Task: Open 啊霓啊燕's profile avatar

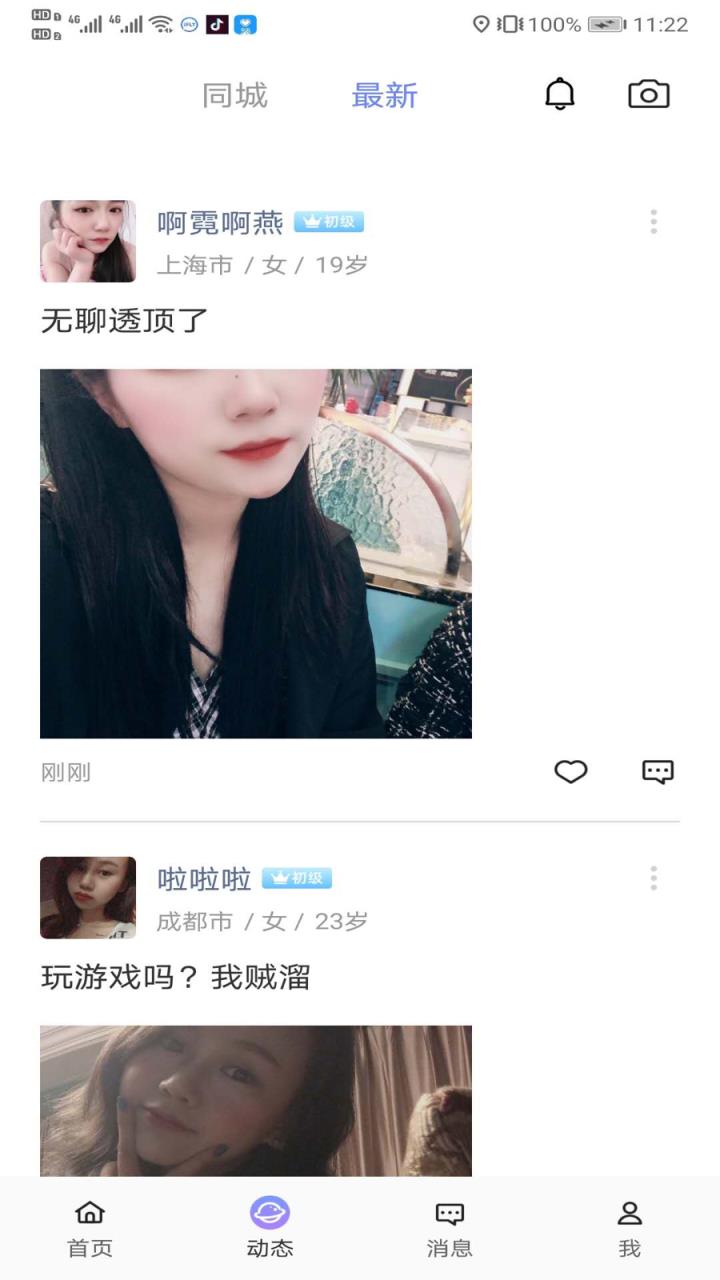Action: click(x=87, y=241)
